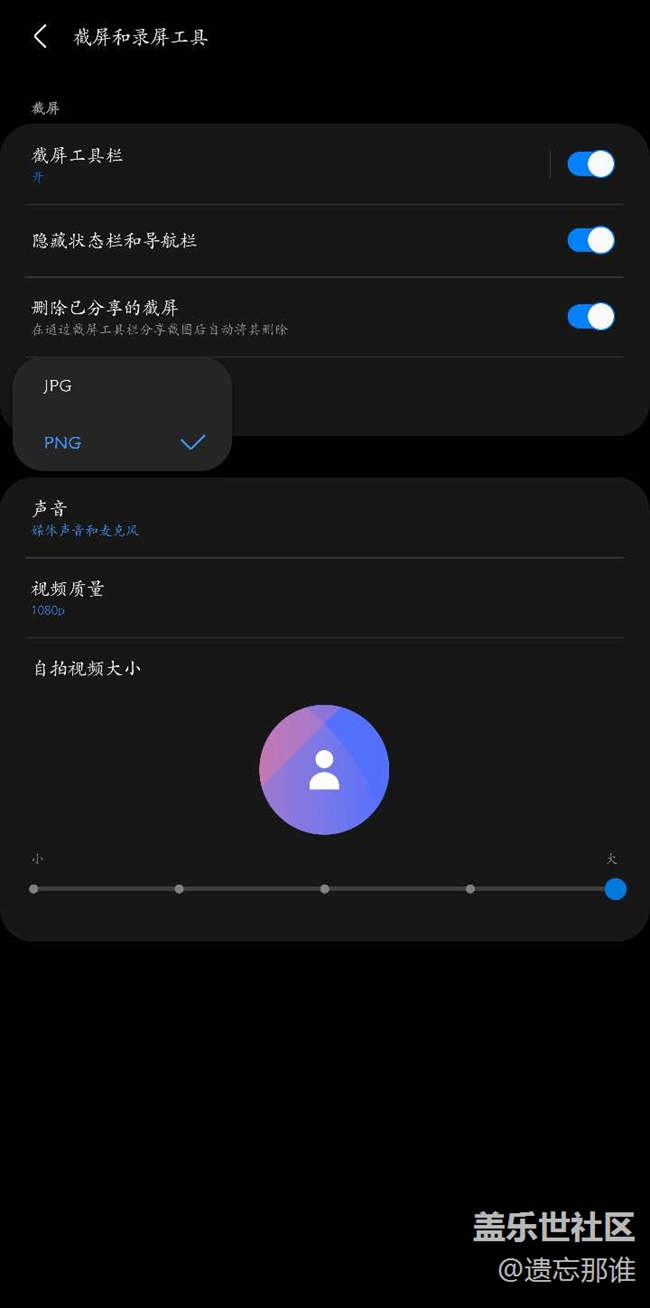Go back from 截屏和录屏工具

pos(40,38)
